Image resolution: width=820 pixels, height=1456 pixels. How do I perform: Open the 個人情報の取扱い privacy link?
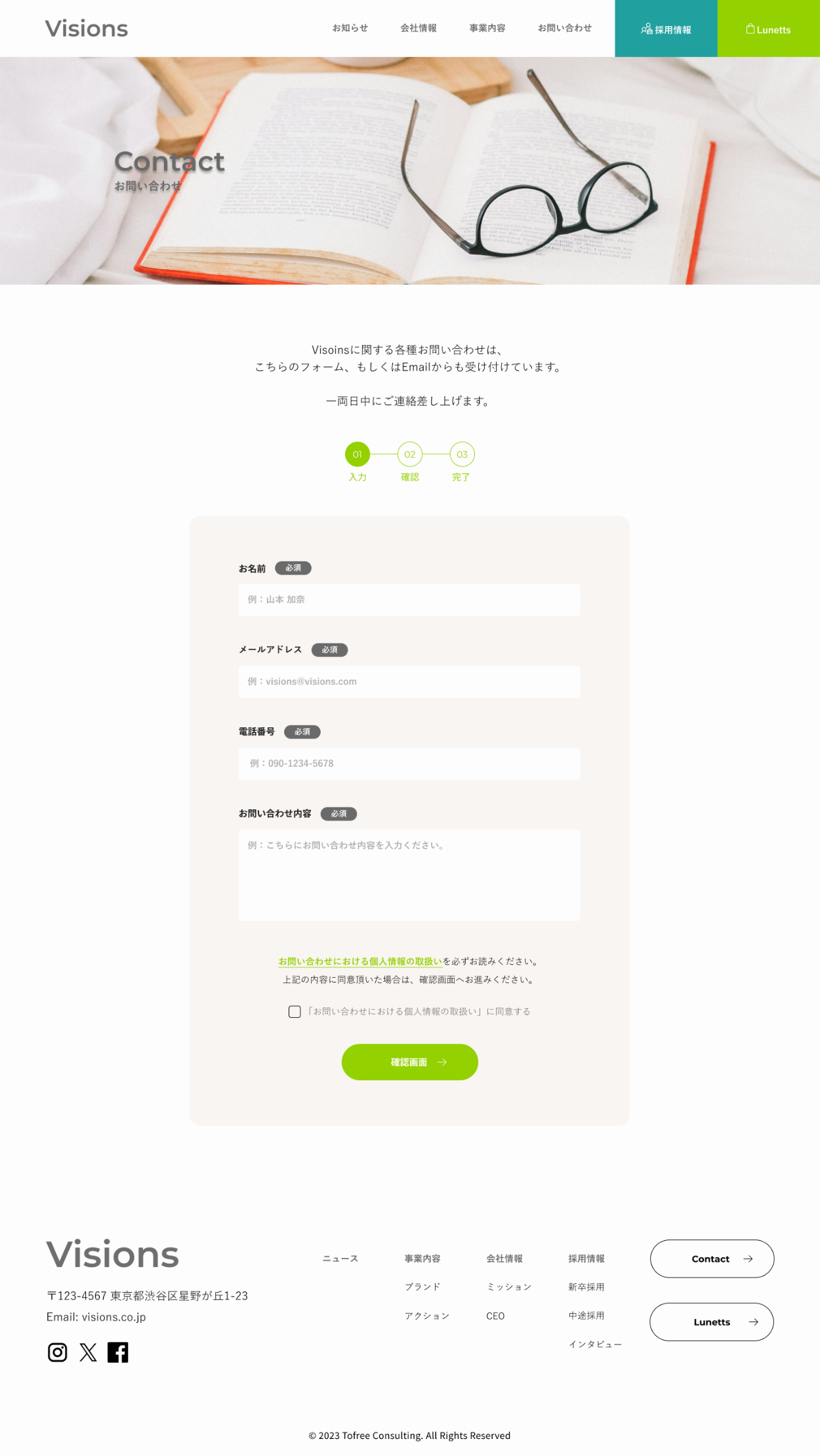(x=360, y=961)
